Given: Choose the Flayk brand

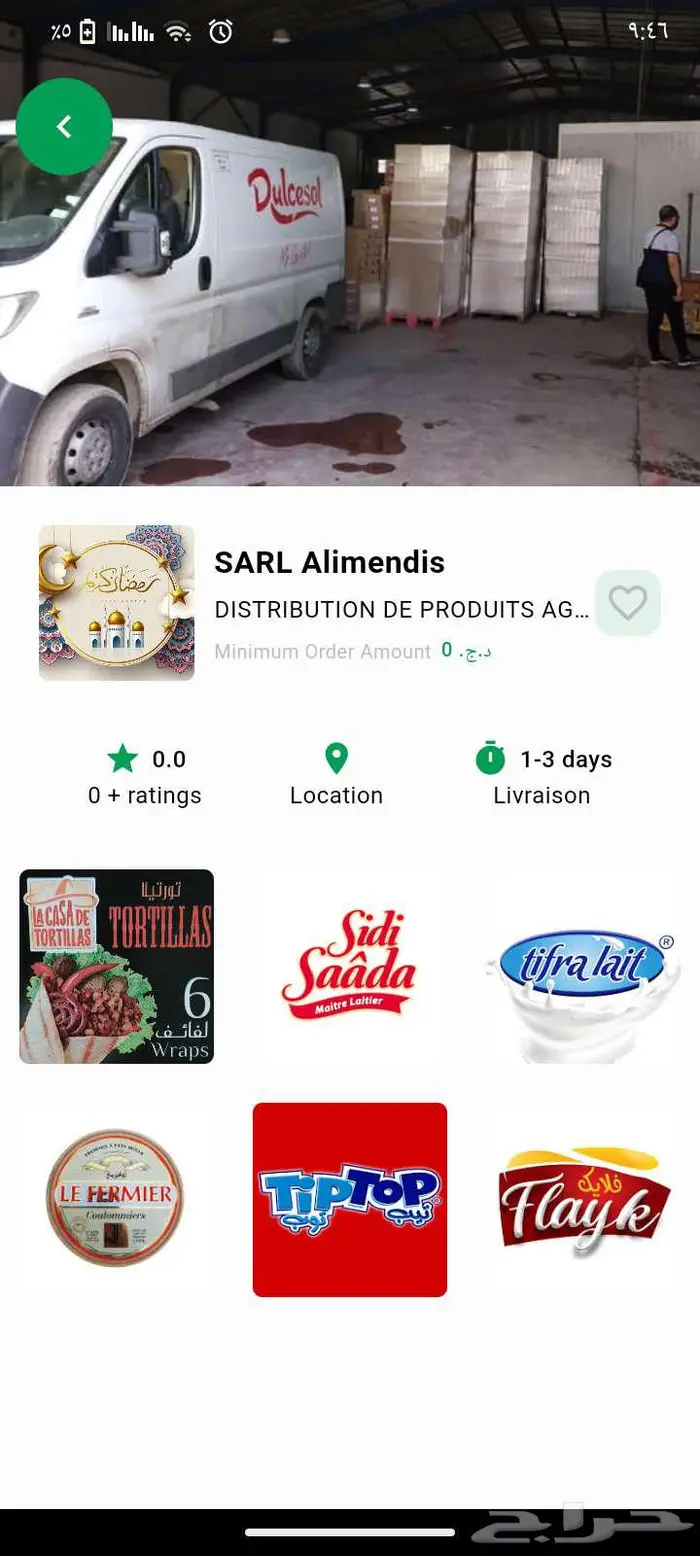Looking at the screenshot, I should (583, 1199).
